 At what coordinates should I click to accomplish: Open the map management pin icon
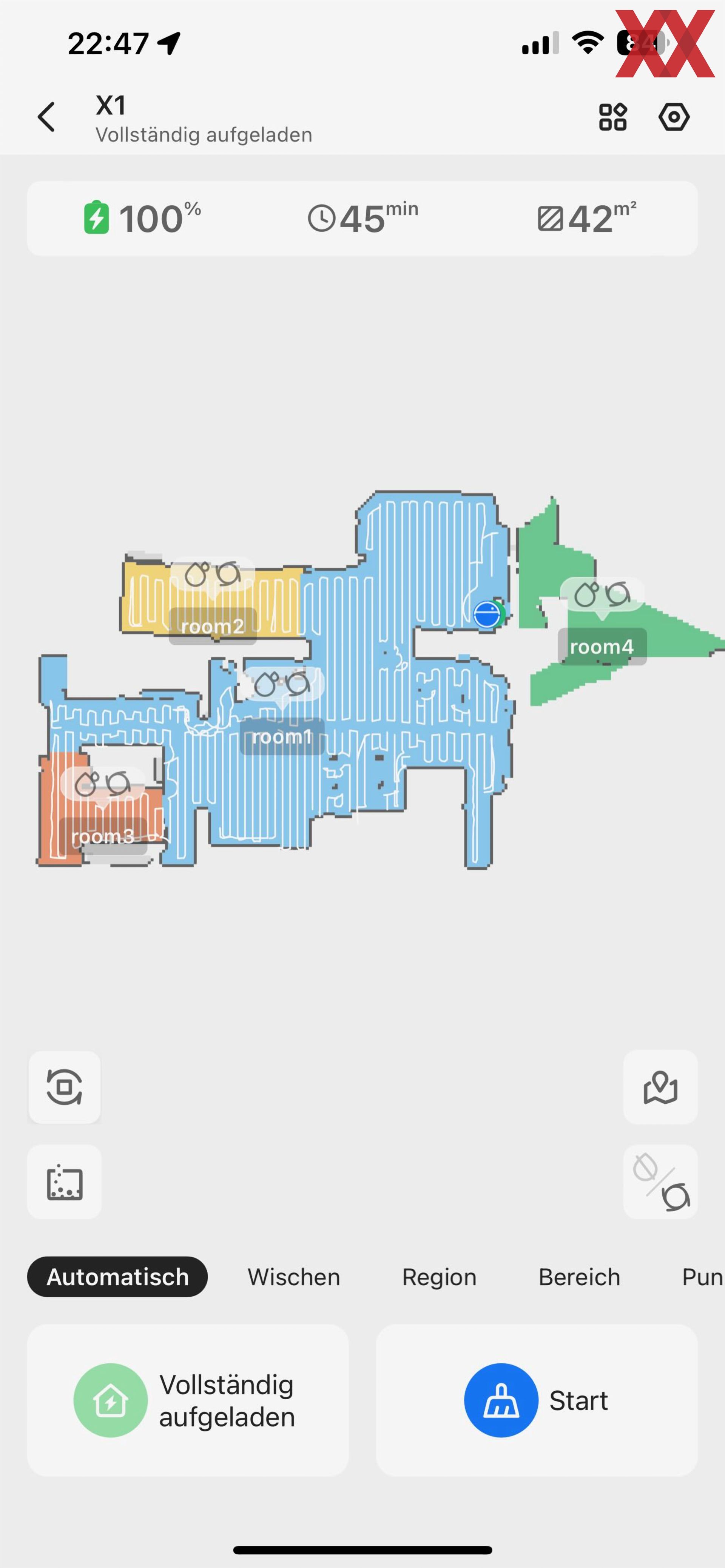pos(660,1087)
